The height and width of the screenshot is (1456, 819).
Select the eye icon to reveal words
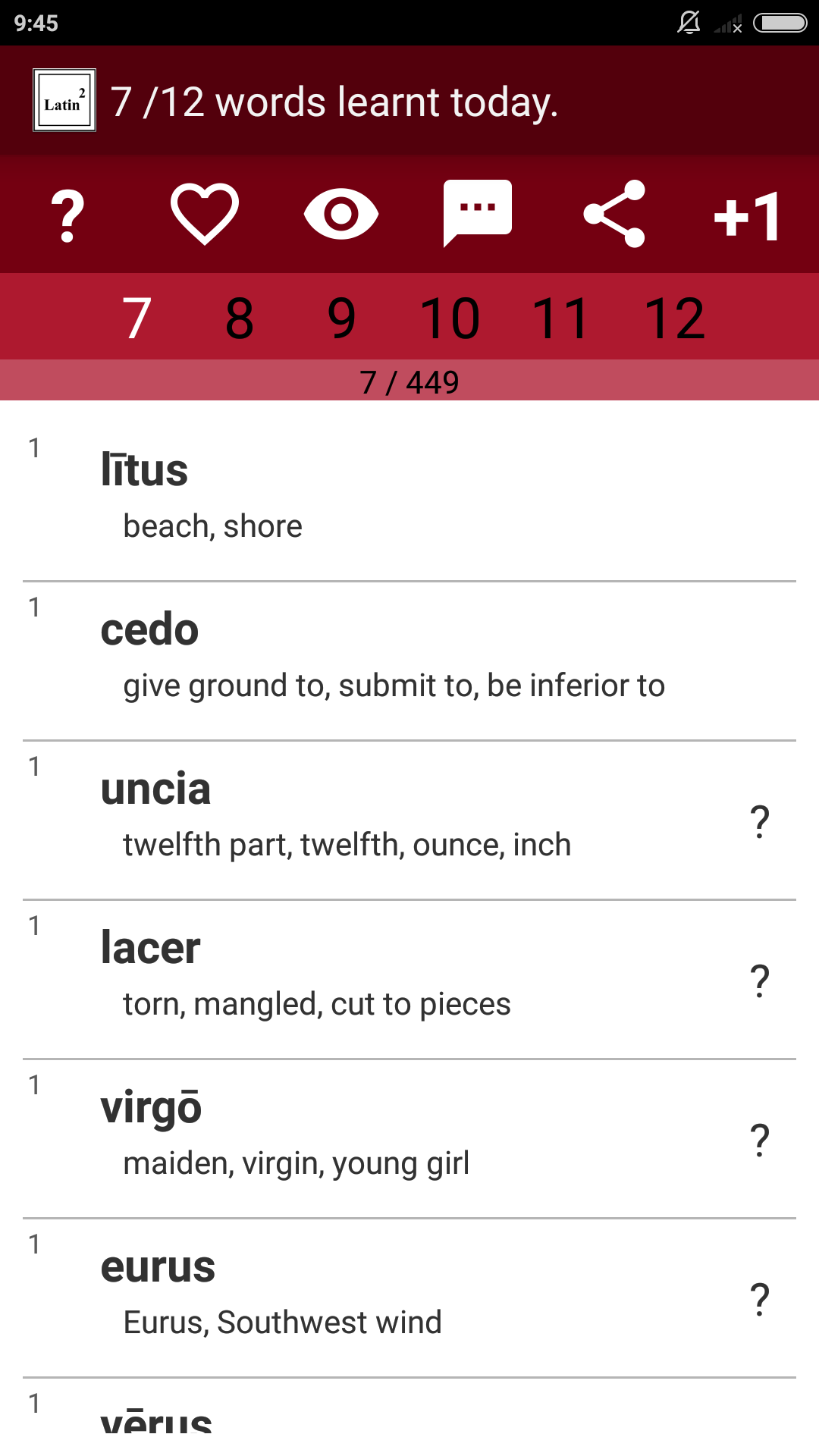tap(340, 215)
